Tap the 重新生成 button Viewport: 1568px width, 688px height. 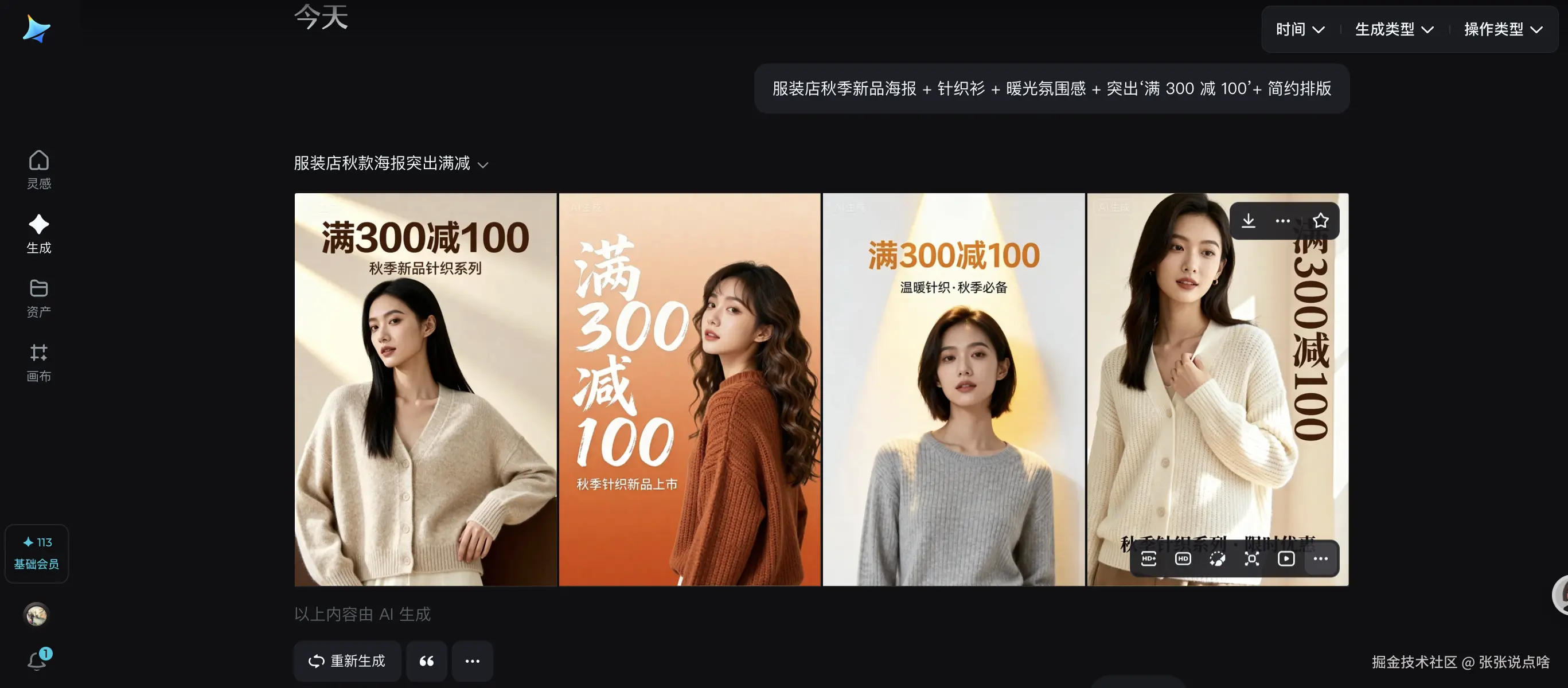[347, 660]
